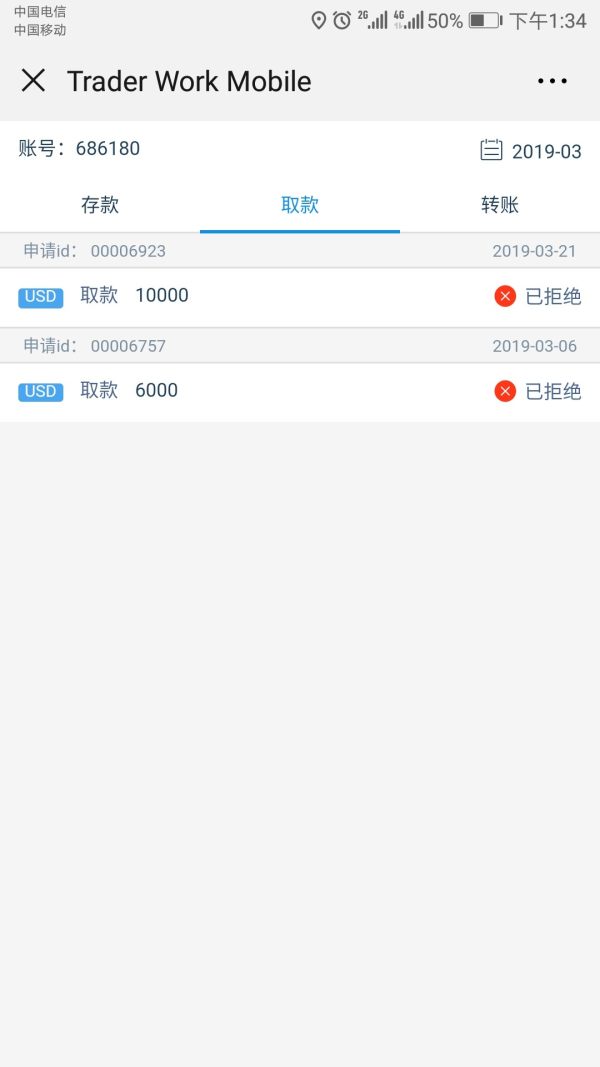The image size is (600, 1067).
Task: Open the 10000 USD withdrawal record
Action: (x=300, y=296)
